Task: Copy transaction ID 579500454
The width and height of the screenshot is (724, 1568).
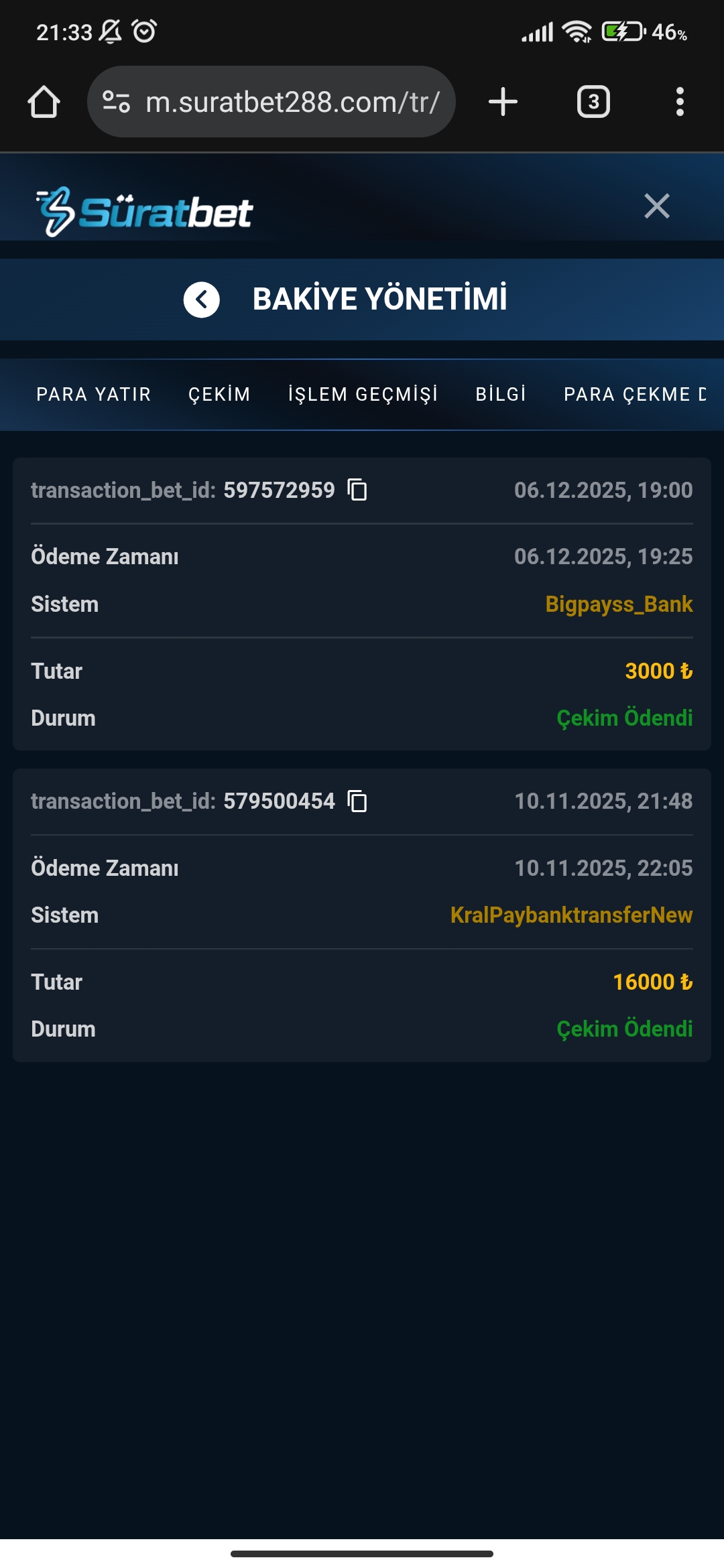Action: click(357, 801)
